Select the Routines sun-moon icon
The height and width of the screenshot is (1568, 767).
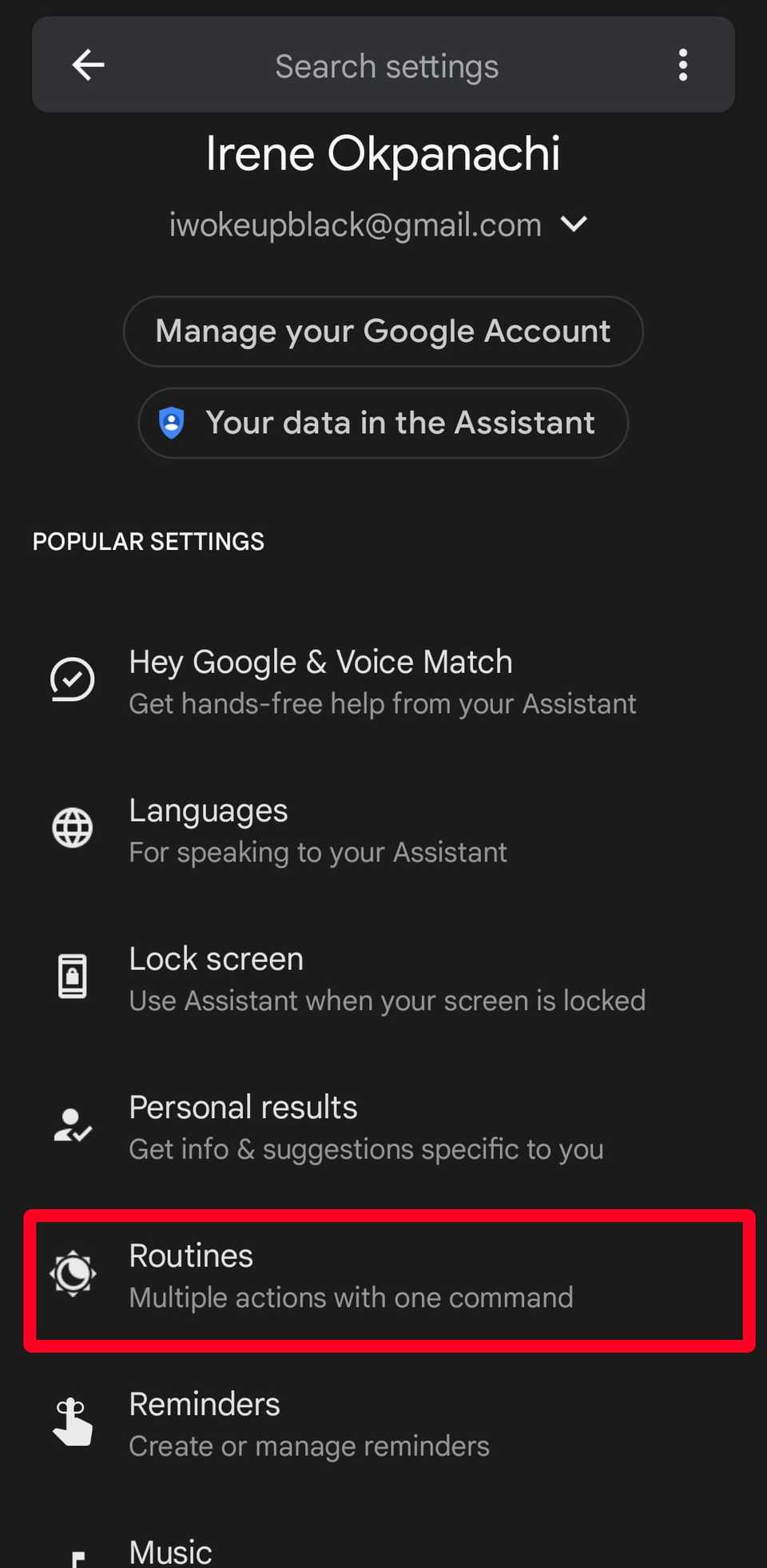pos(72,1274)
